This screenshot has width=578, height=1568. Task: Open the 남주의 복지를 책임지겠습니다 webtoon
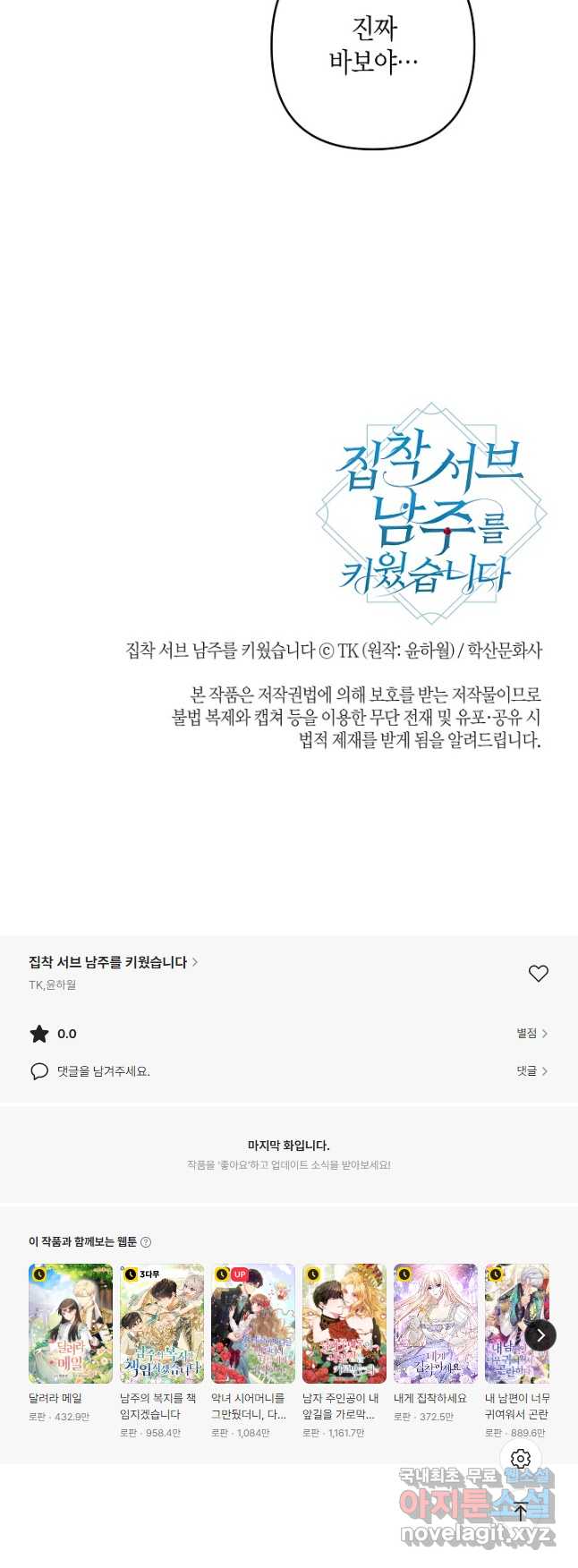pos(162,1323)
